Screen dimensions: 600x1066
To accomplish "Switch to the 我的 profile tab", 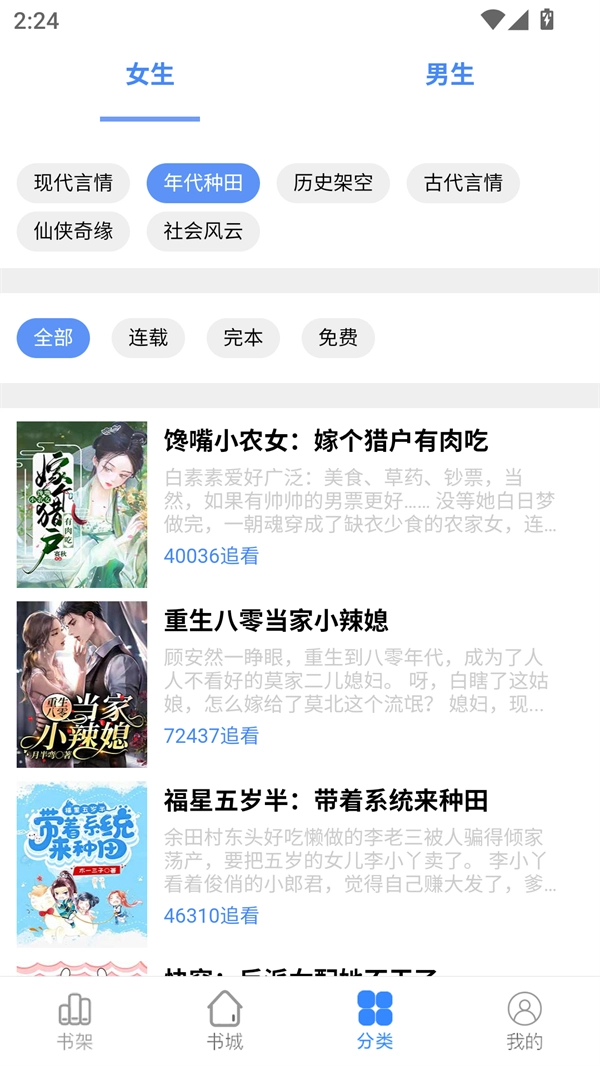I will coord(525,1021).
